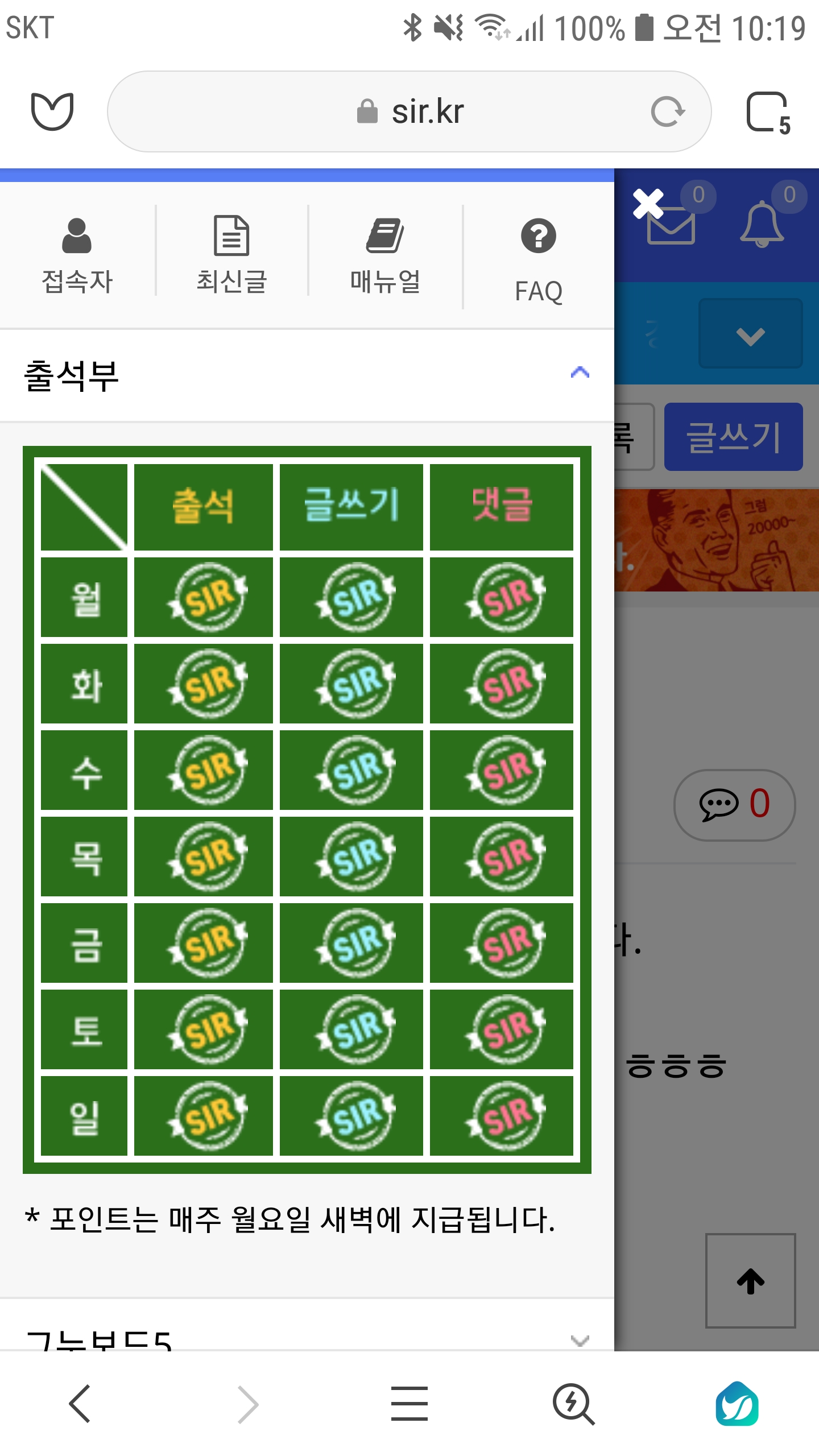The image size is (819, 1456).
Task: Open the browser quick search
Action: [x=573, y=1404]
